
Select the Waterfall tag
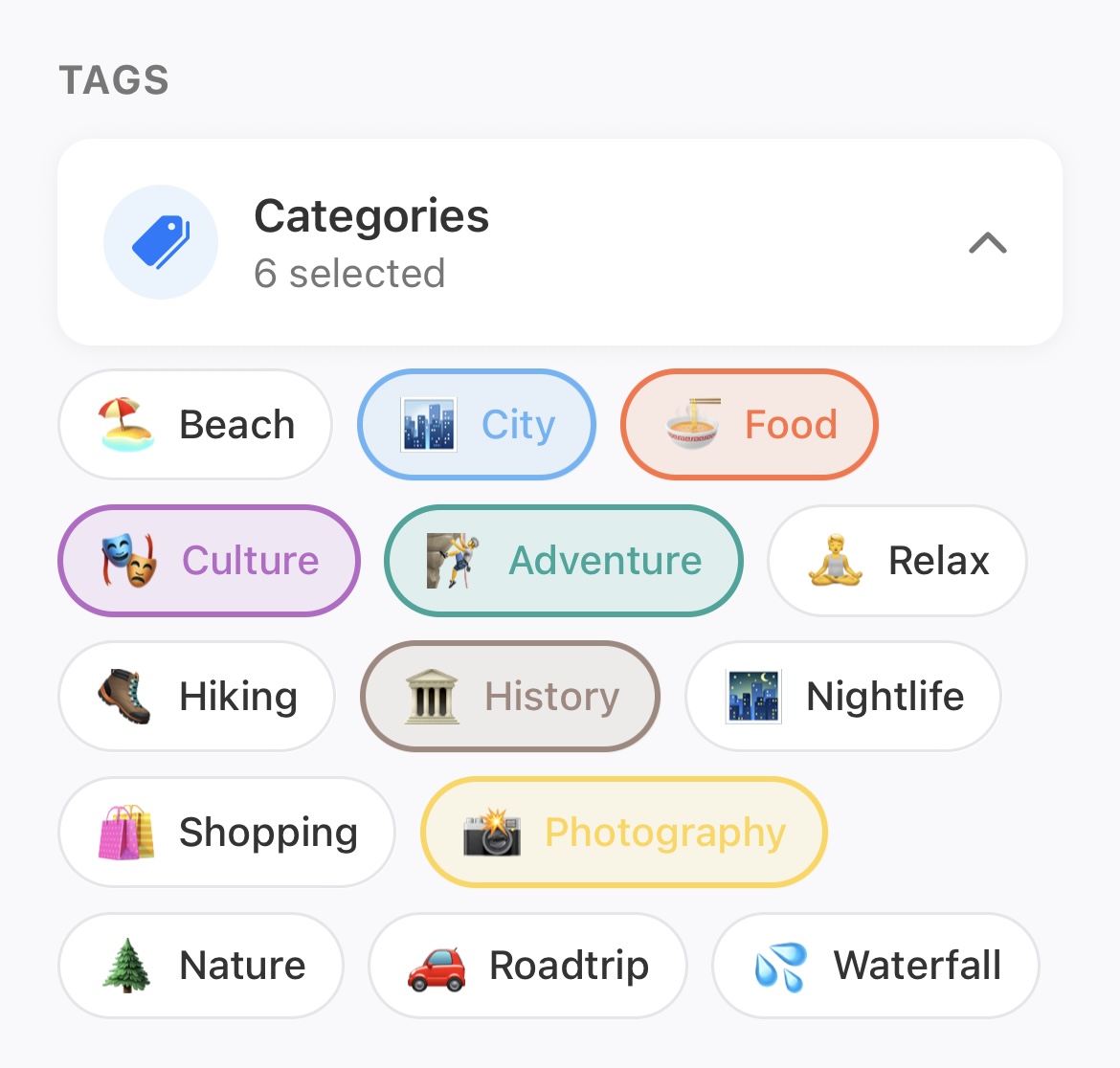click(876, 966)
